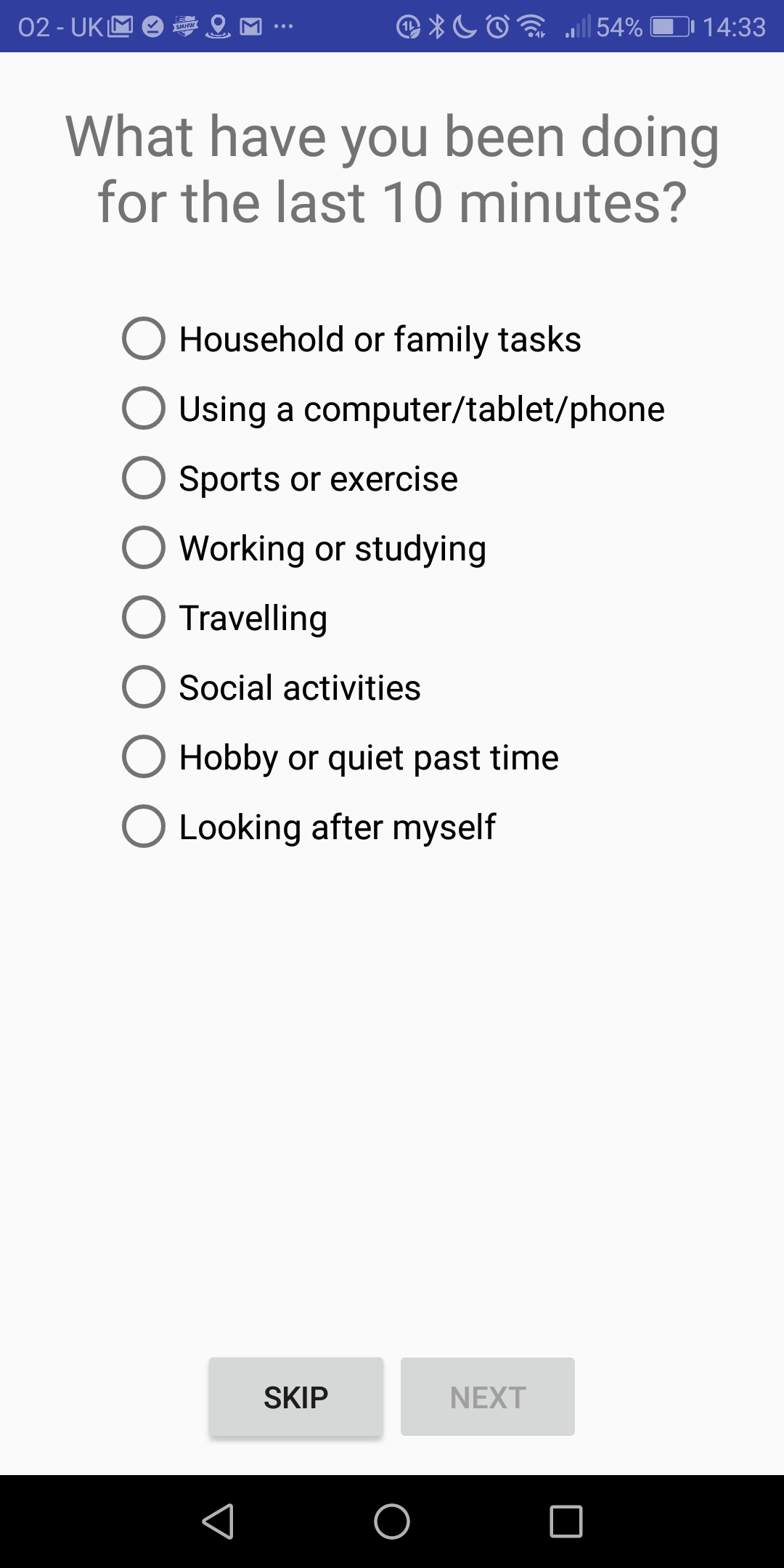Go to the home screen
Image resolution: width=784 pixels, height=1568 pixels.
[x=392, y=1522]
